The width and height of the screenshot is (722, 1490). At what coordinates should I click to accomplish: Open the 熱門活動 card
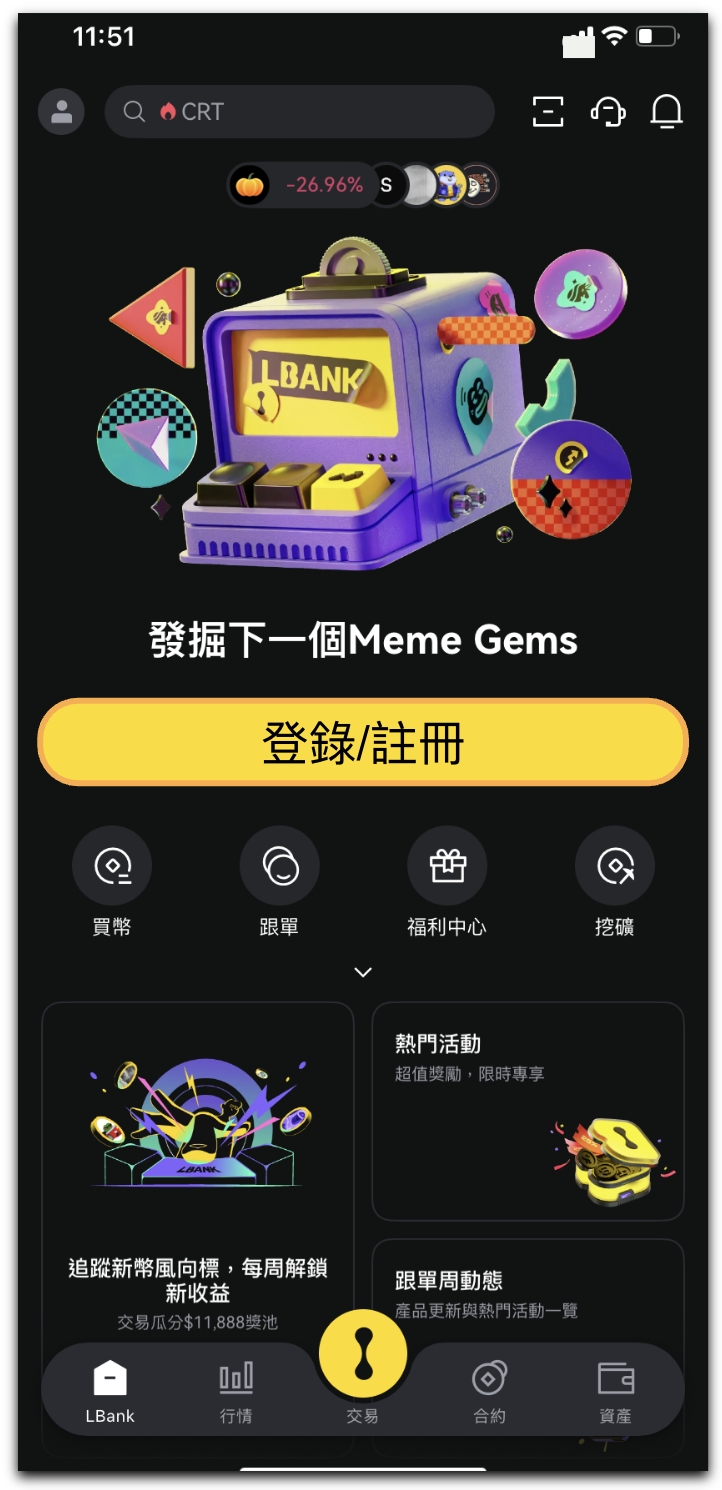(x=527, y=1110)
